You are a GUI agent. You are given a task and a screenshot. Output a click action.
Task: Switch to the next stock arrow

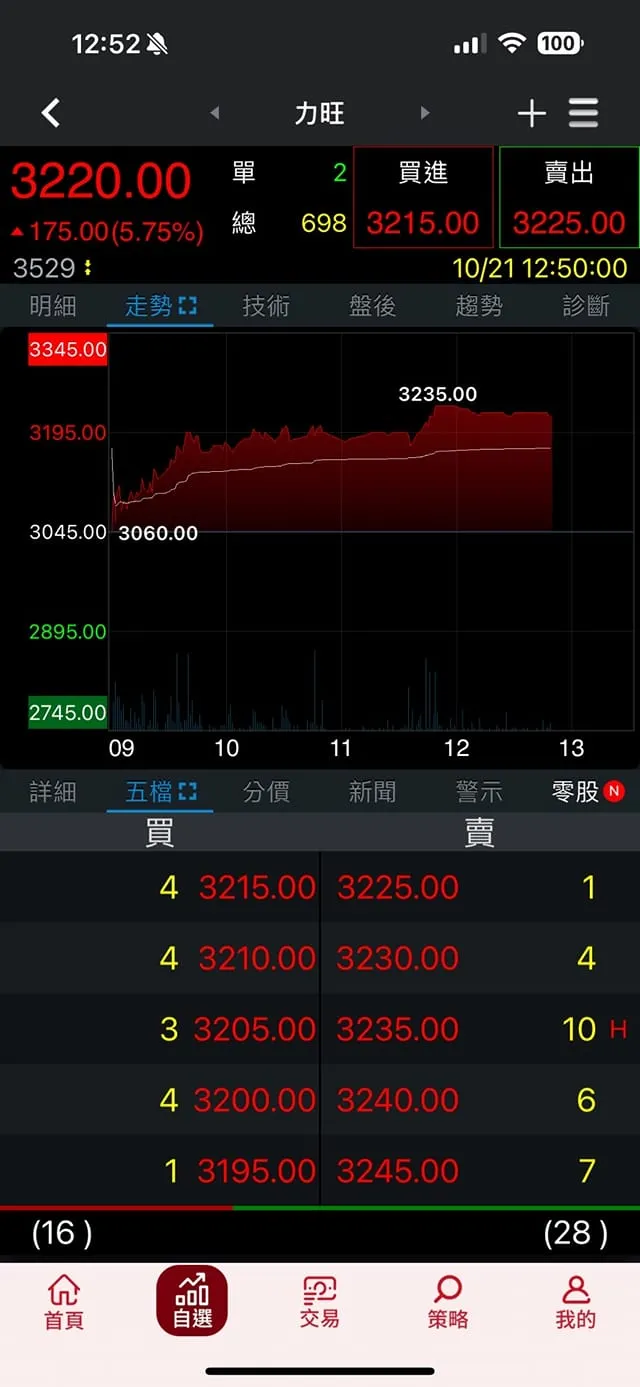click(425, 113)
